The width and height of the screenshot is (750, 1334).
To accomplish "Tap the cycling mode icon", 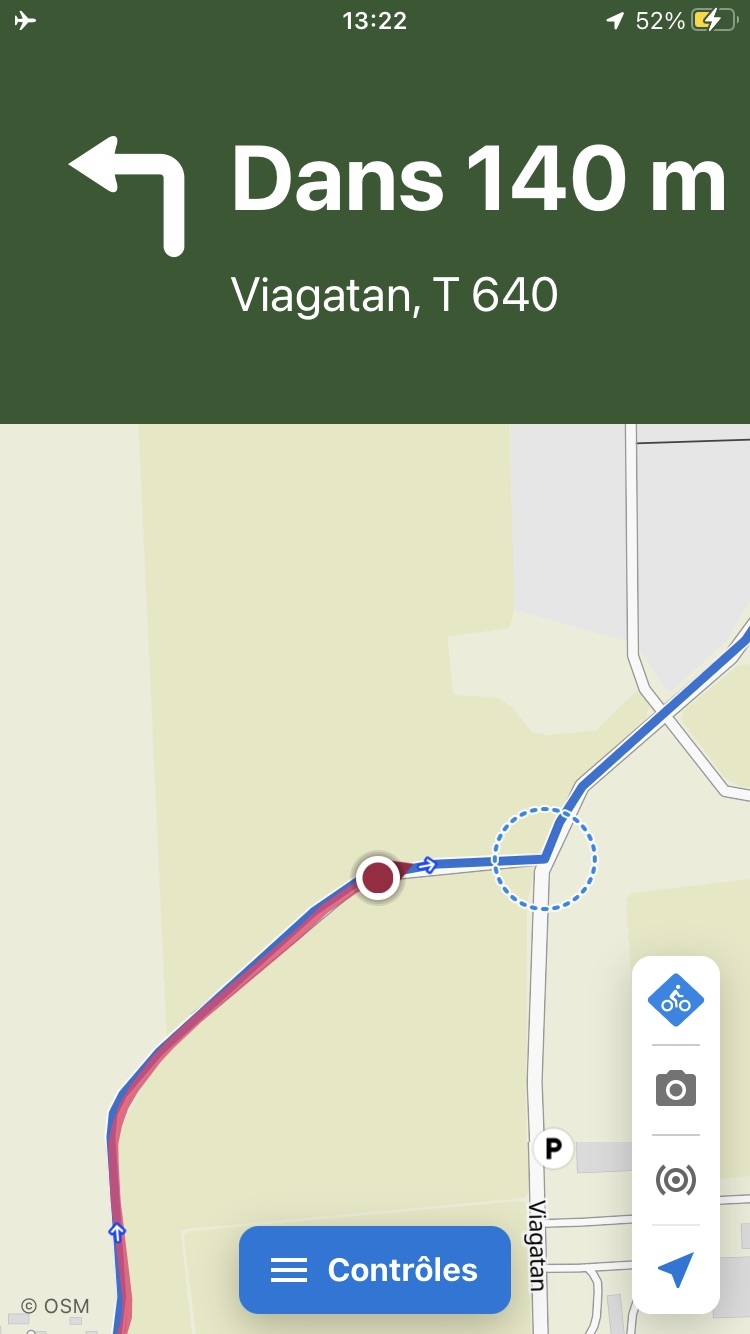I will click(676, 1000).
